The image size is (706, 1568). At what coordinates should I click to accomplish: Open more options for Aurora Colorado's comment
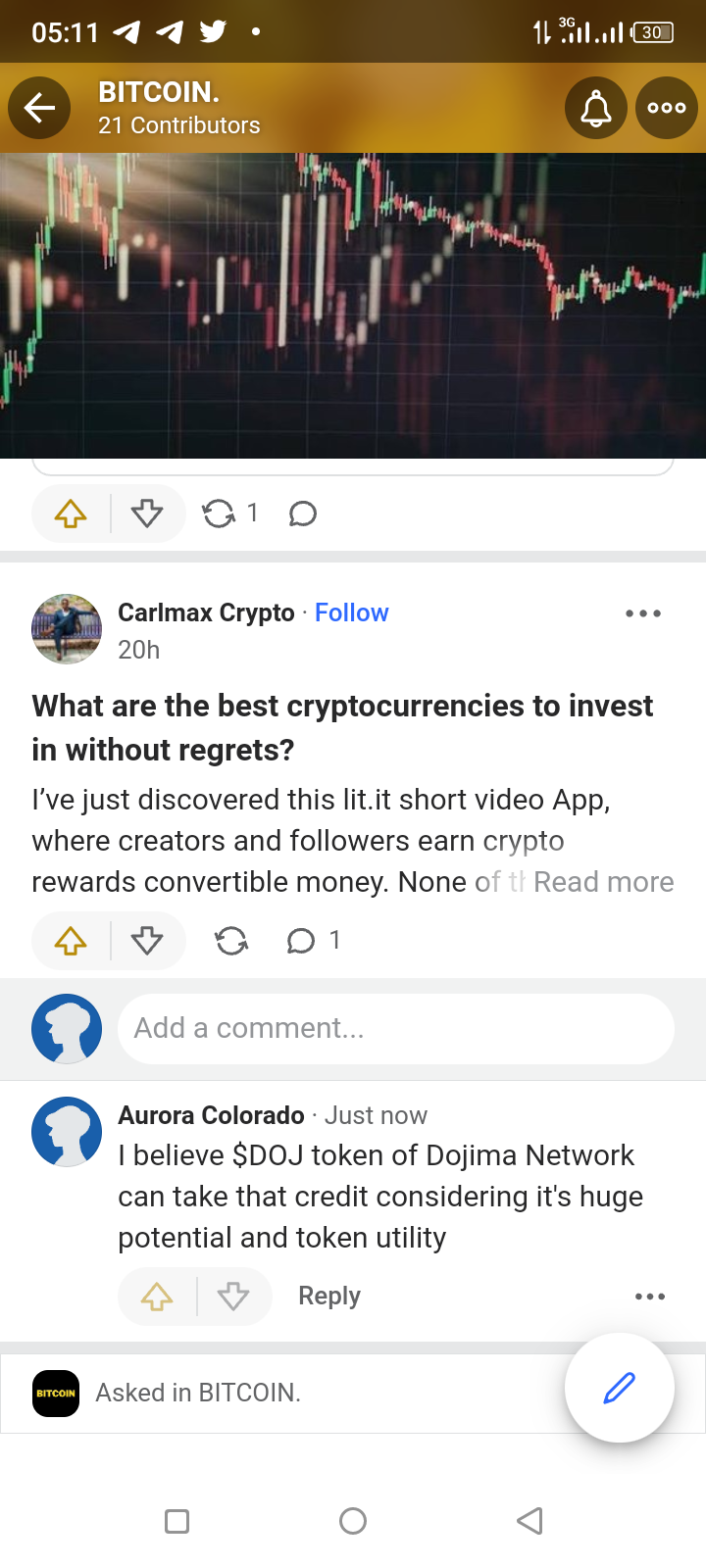[649, 1297]
